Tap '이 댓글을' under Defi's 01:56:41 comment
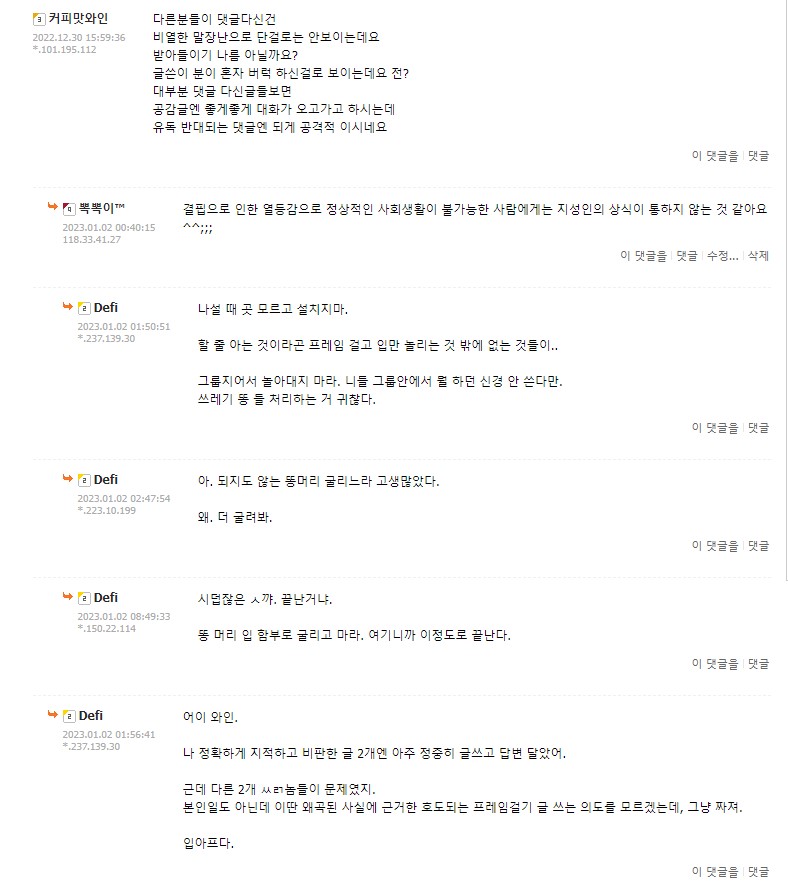This screenshot has width=788, height=894. [714, 872]
